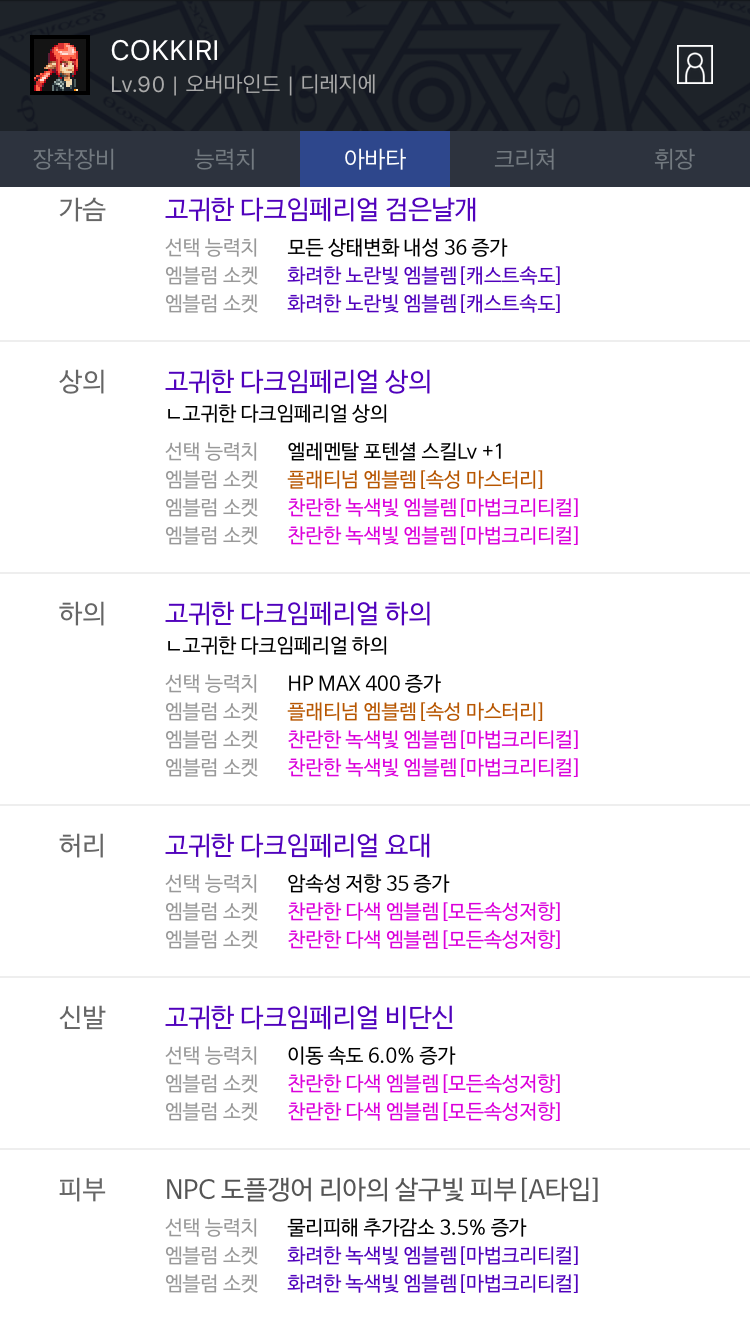Screen dimensions: 750x1334
Task: Open the profile icon in the header
Action: point(695,65)
